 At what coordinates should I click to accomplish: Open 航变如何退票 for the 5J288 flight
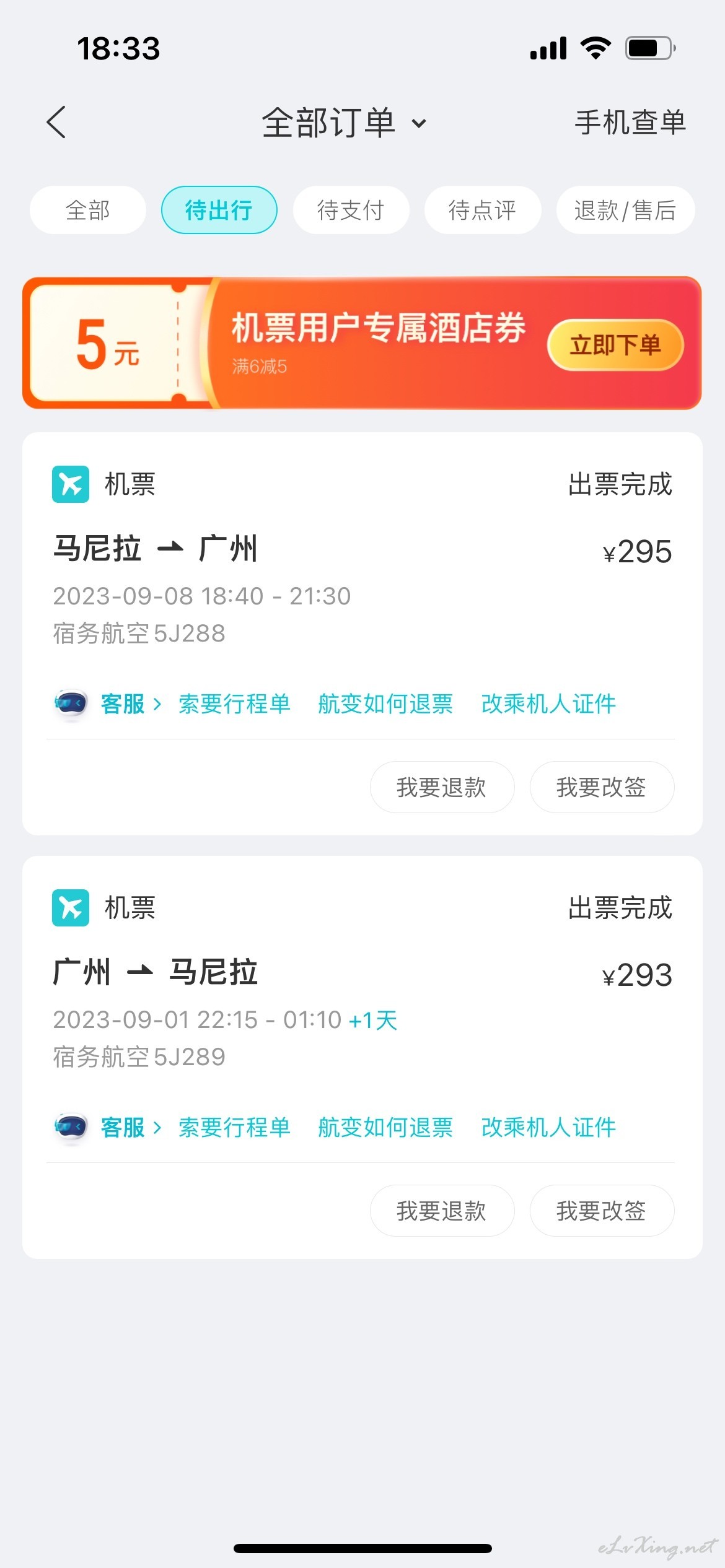point(385,704)
